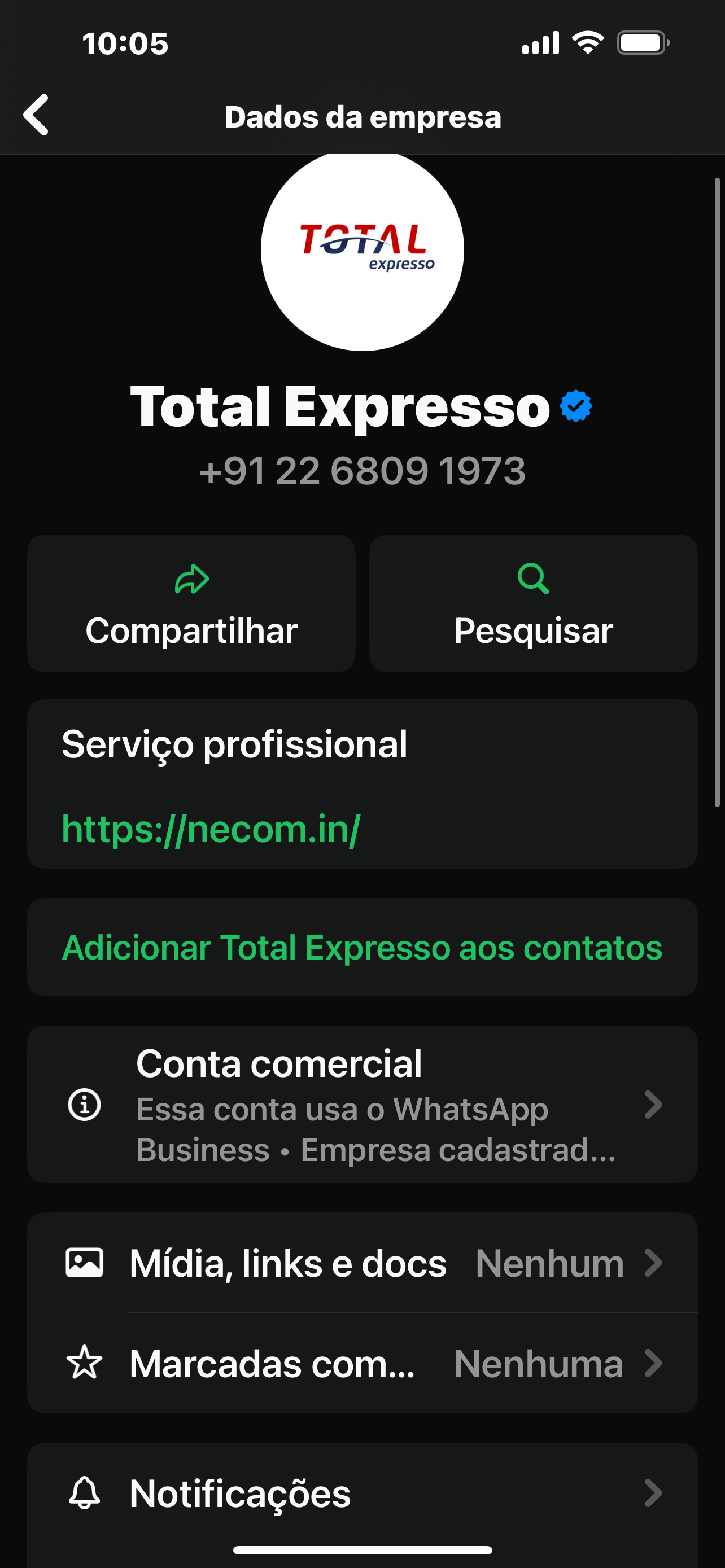Share this business via Compartilhar
Image resolution: width=725 pixels, height=1568 pixels.
click(191, 603)
